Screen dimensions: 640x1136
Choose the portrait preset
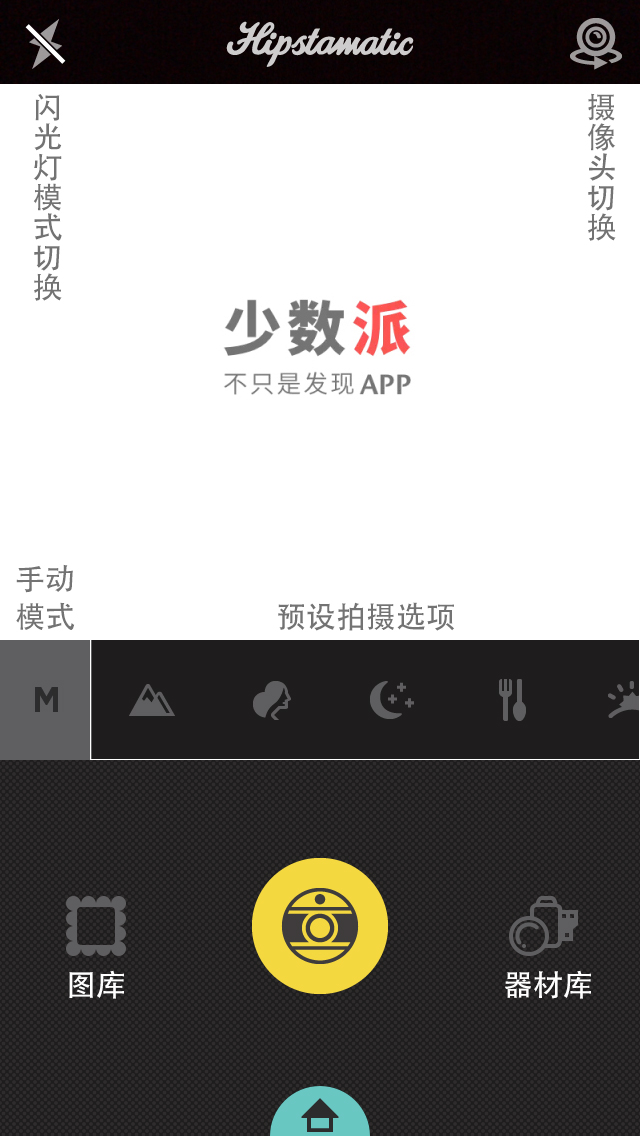(272, 701)
